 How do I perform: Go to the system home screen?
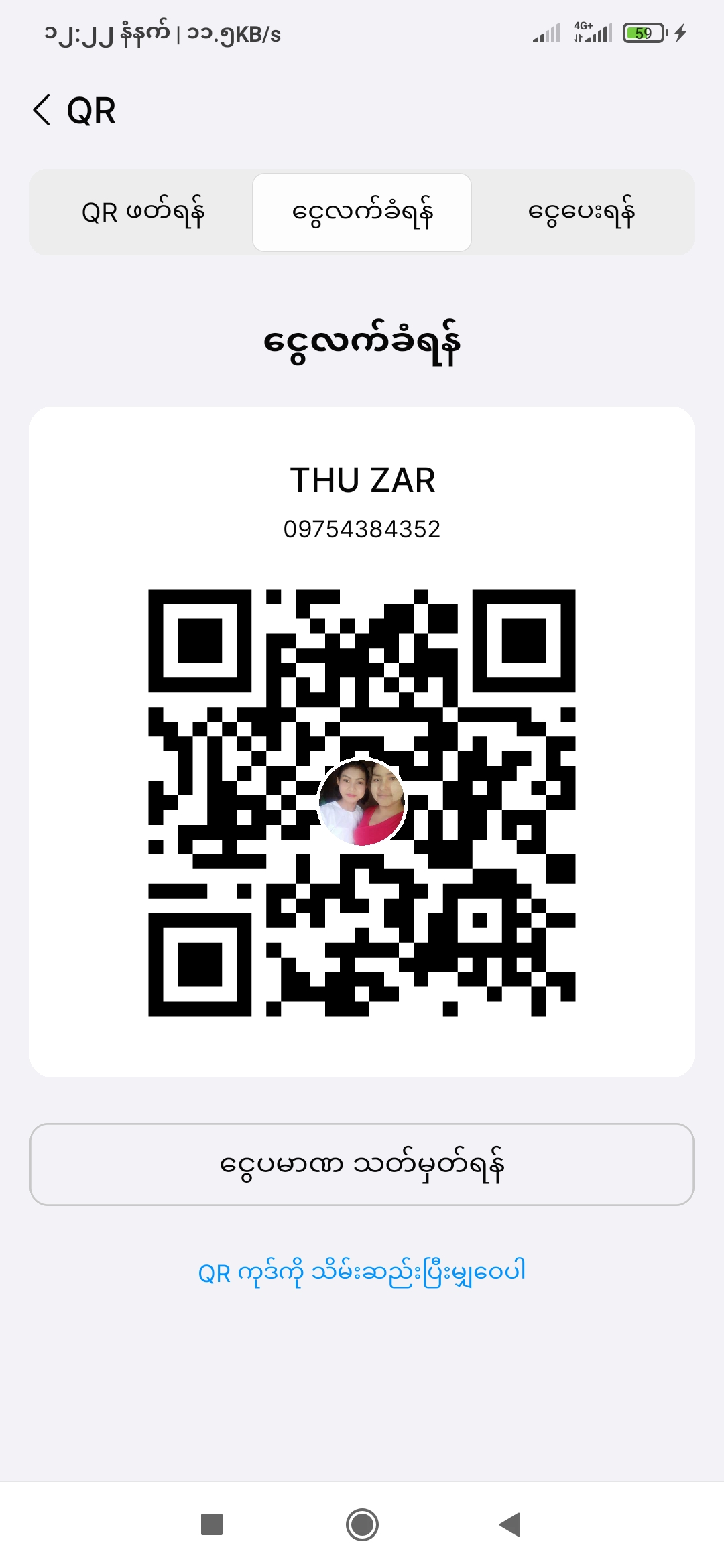362,1524
